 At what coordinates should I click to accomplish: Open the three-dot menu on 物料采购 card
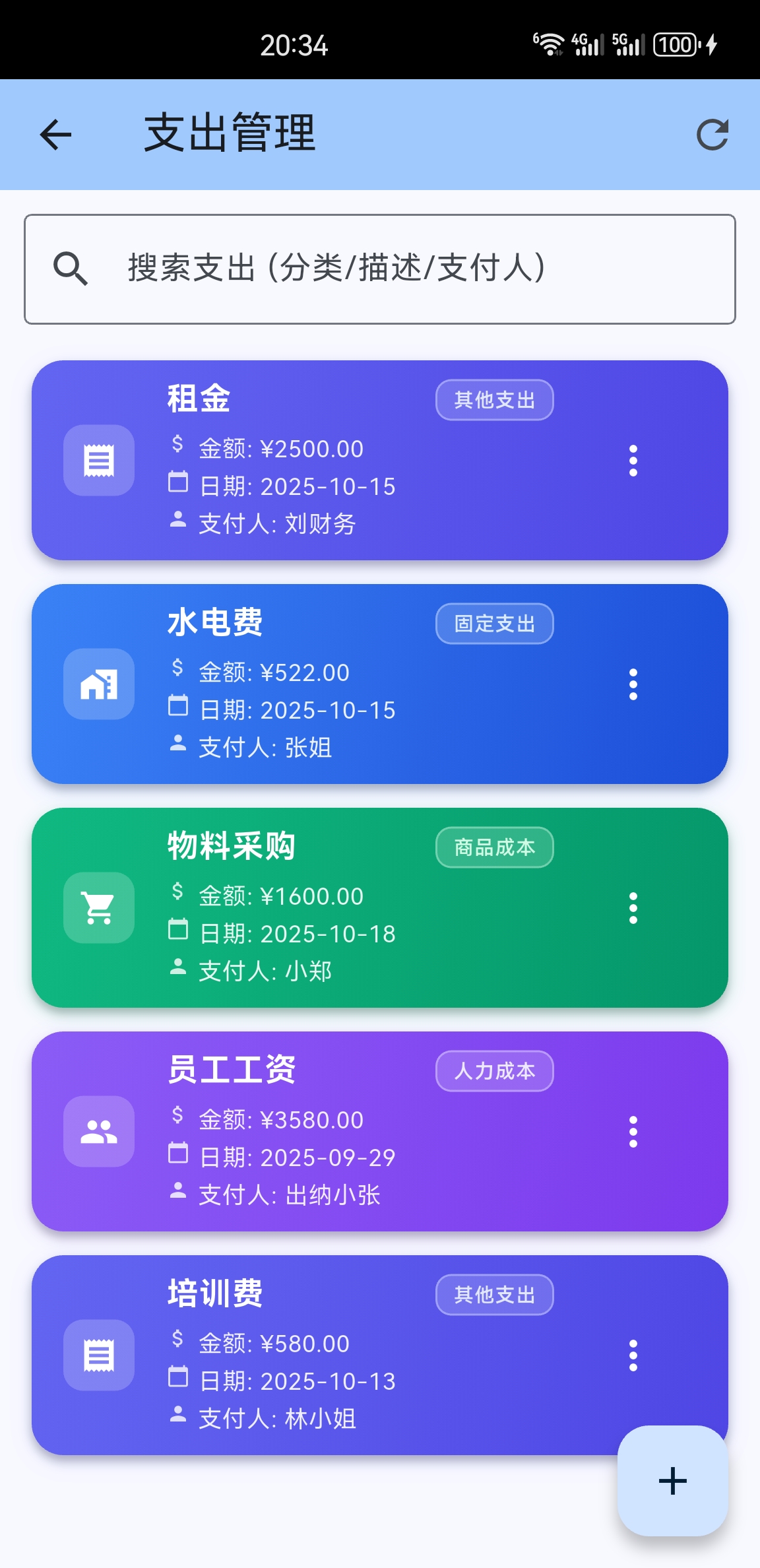click(x=633, y=908)
